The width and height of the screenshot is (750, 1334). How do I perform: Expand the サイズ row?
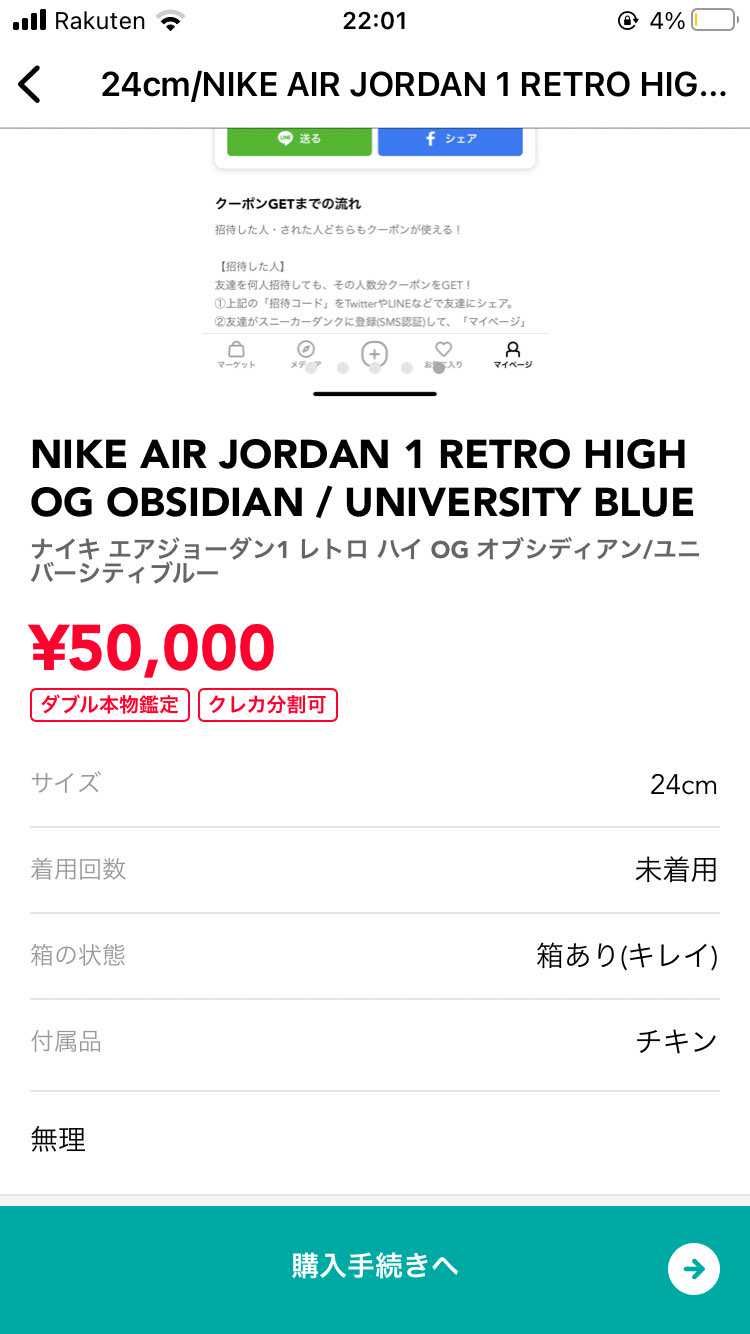pyautogui.click(x=375, y=784)
